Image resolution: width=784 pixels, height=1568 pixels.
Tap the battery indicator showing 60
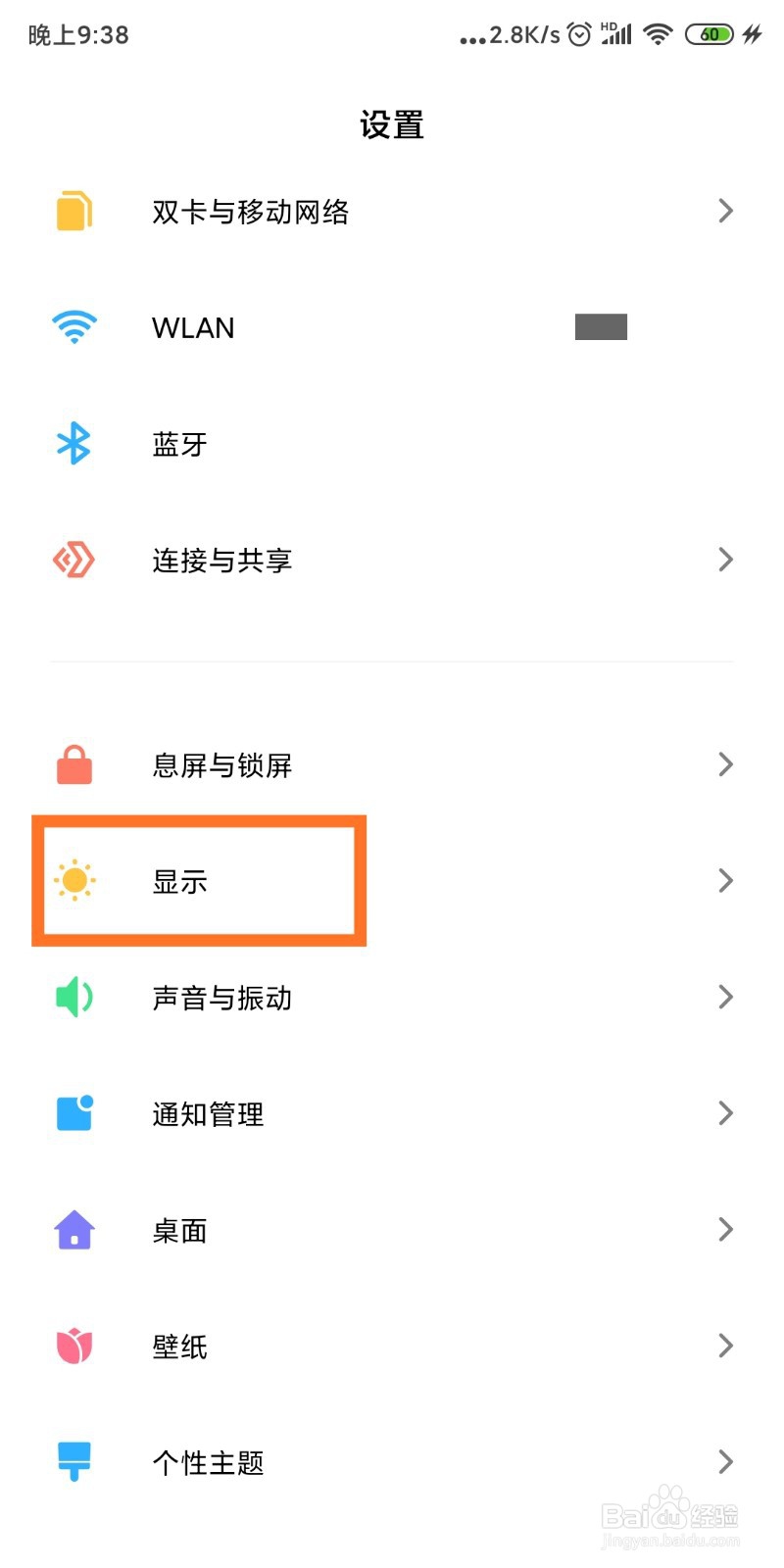coord(709,33)
